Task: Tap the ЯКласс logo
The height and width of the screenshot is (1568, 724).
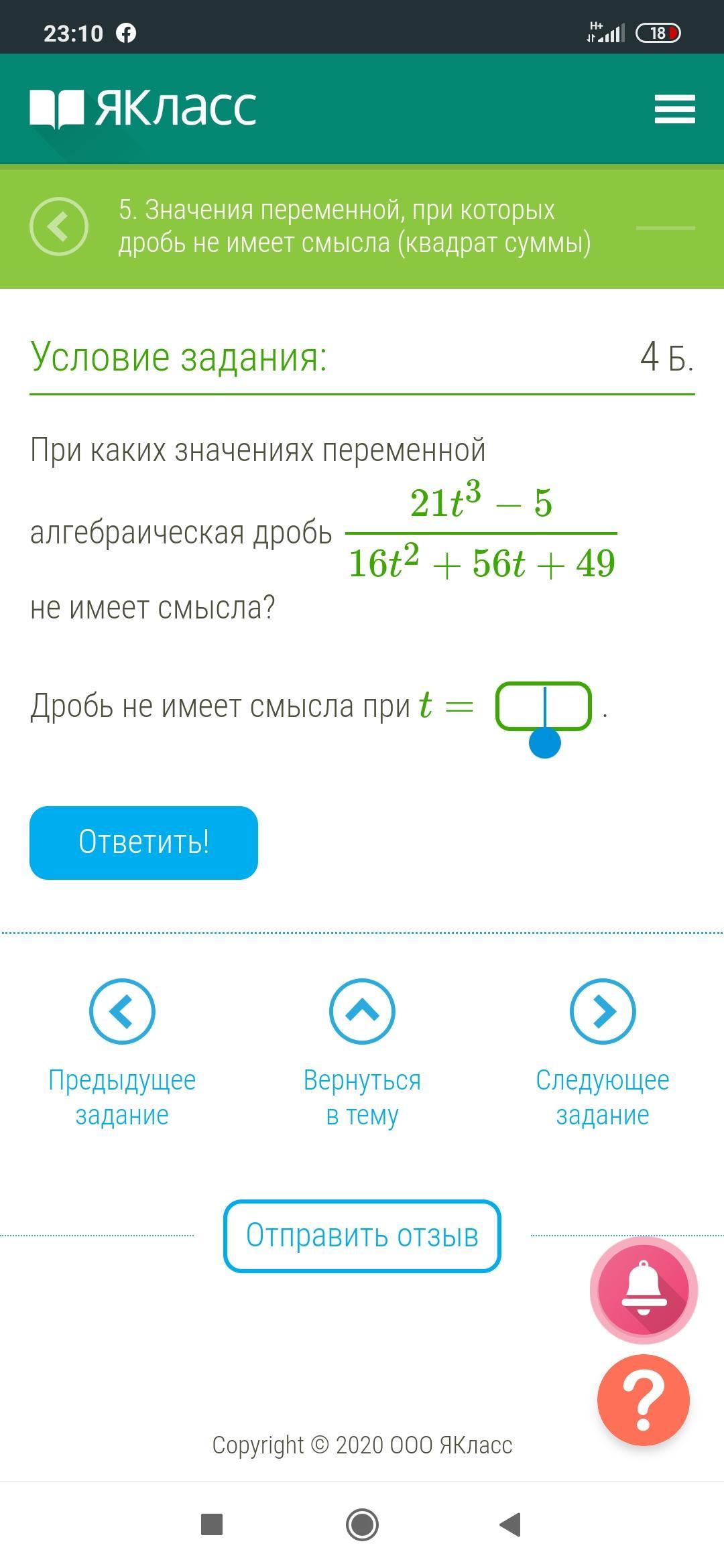Action: pos(143,109)
